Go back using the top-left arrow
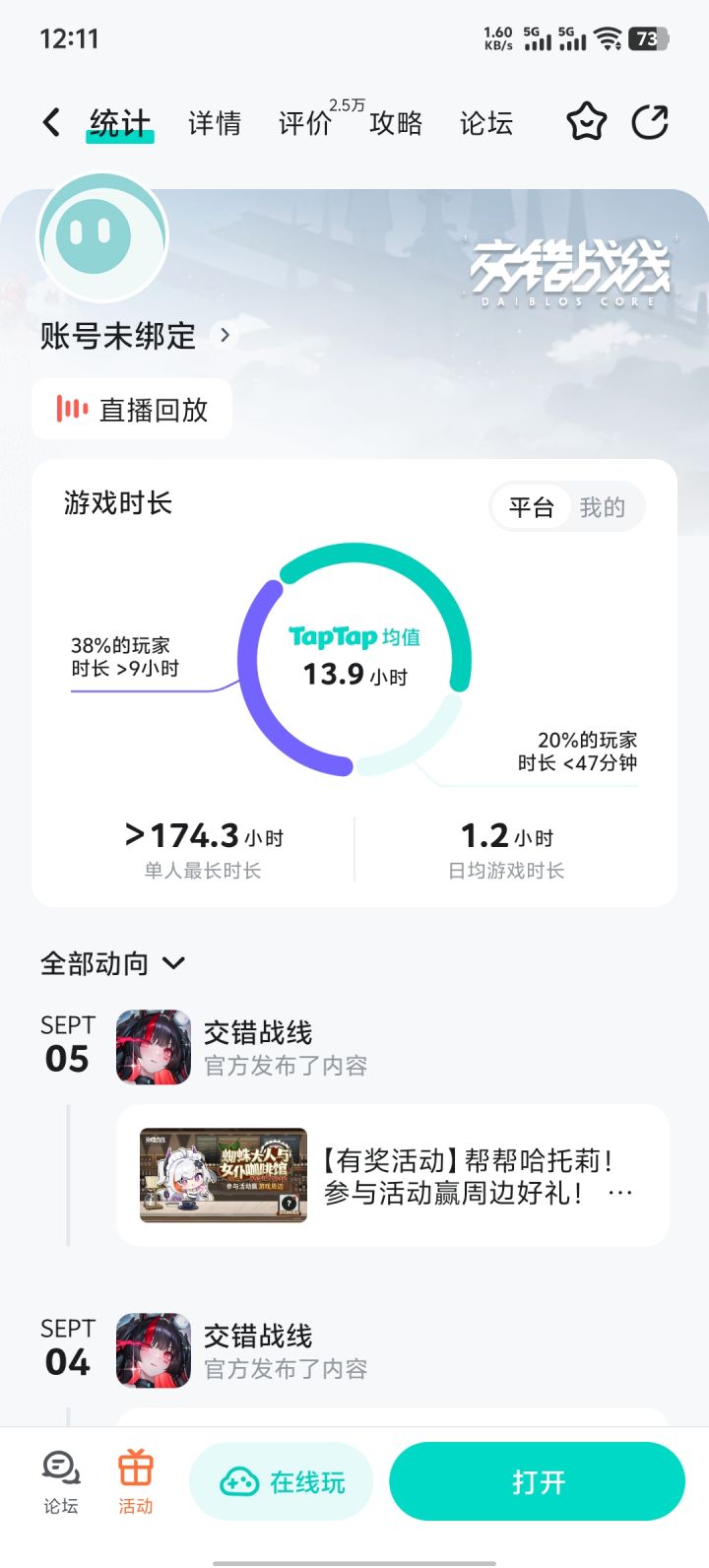 [51, 123]
